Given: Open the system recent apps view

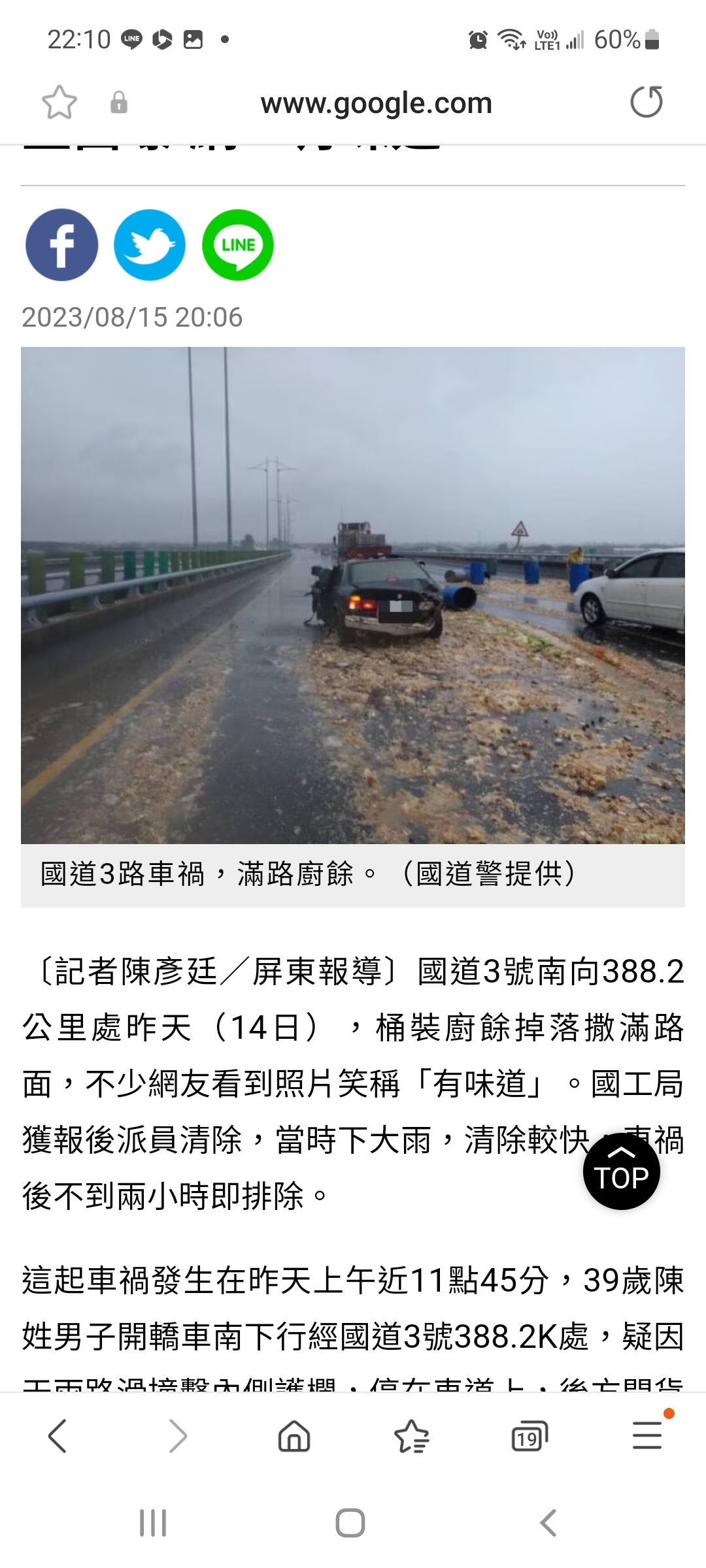Looking at the screenshot, I should pyautogui.click(x=153, y=1523).
